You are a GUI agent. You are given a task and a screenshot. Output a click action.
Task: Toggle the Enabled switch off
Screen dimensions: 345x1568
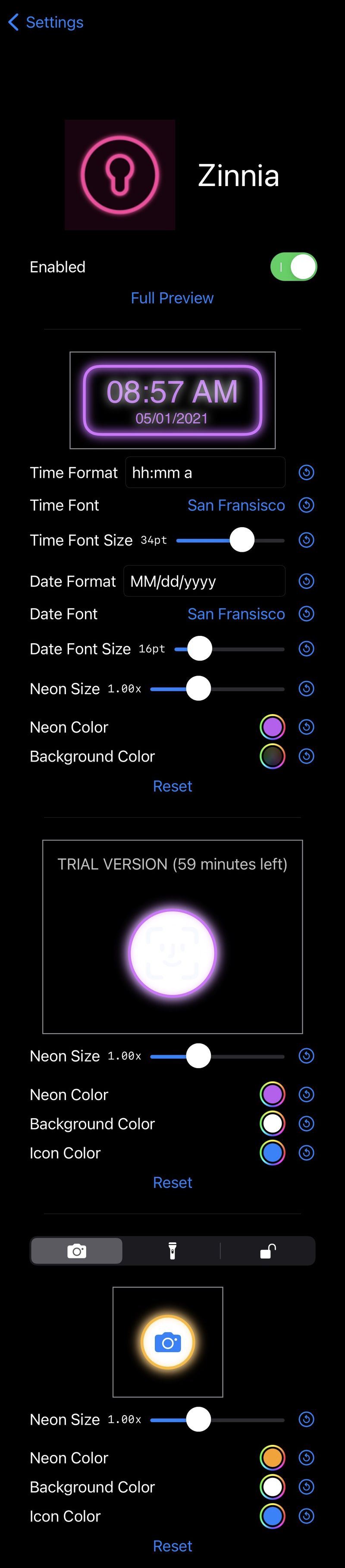[x=293, y=267]
